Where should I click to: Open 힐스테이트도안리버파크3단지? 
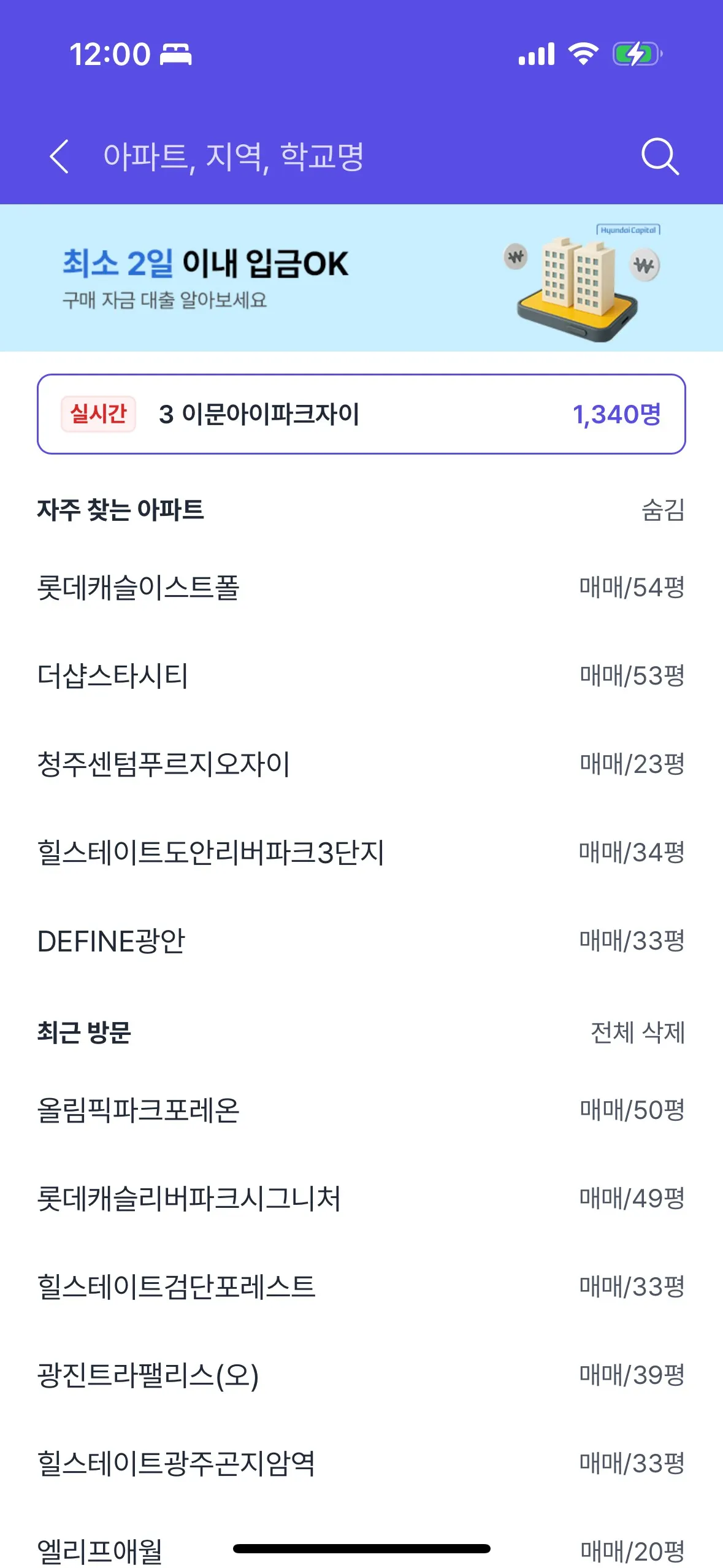[x=211, y=852]
